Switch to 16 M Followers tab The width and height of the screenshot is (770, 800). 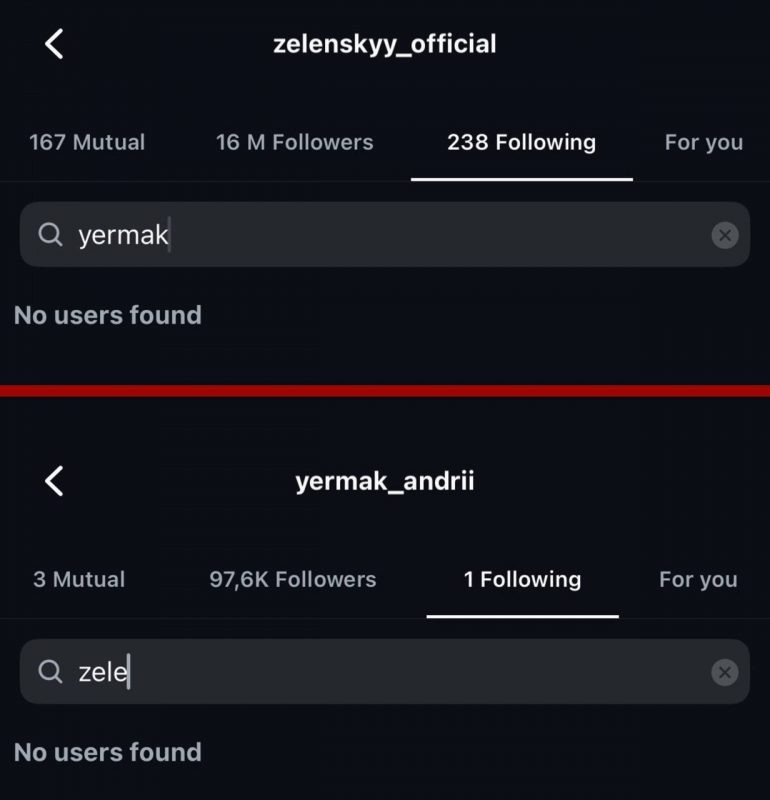(x=295, y=142)
